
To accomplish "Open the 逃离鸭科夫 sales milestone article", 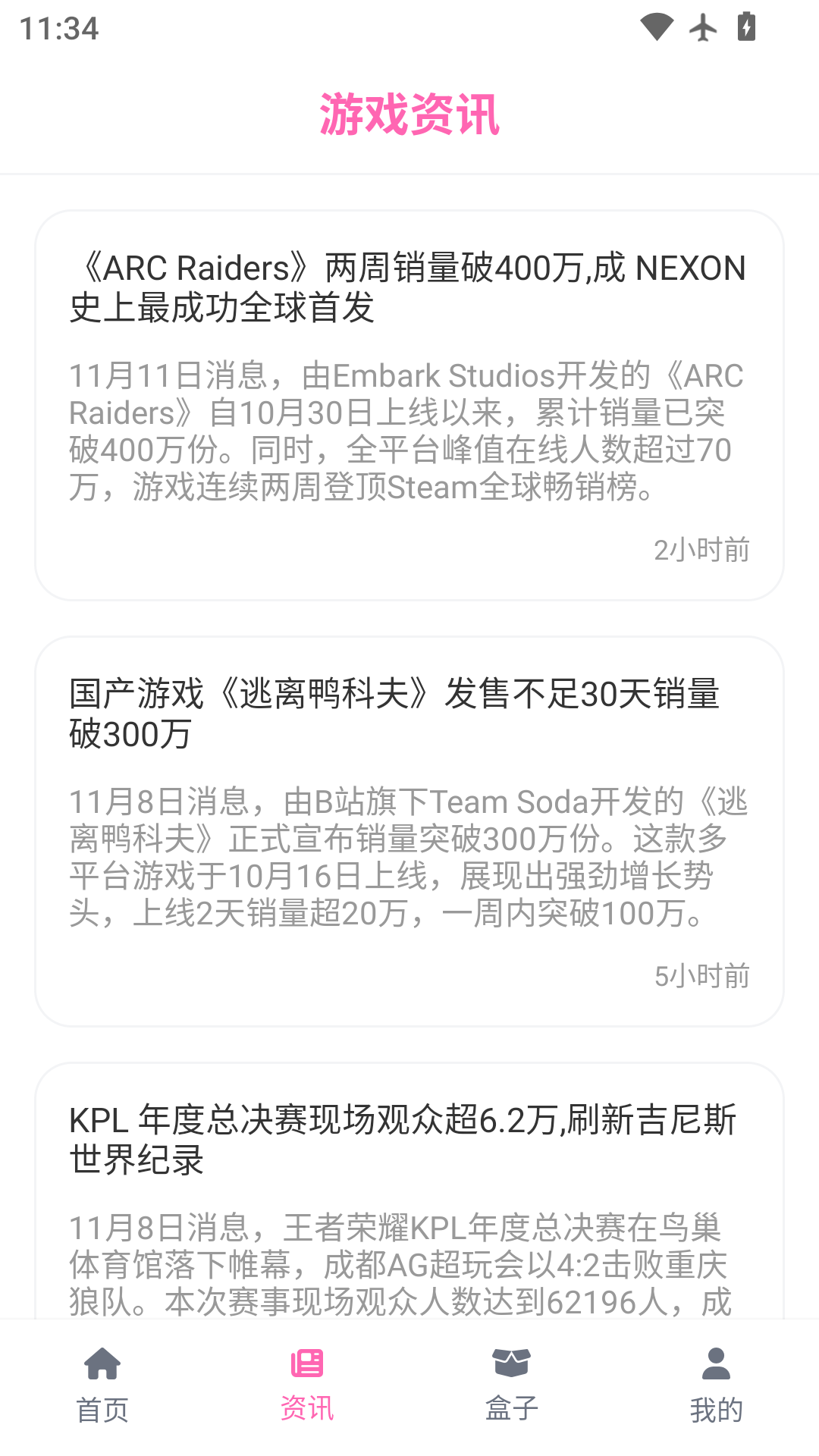I will 409,827.
